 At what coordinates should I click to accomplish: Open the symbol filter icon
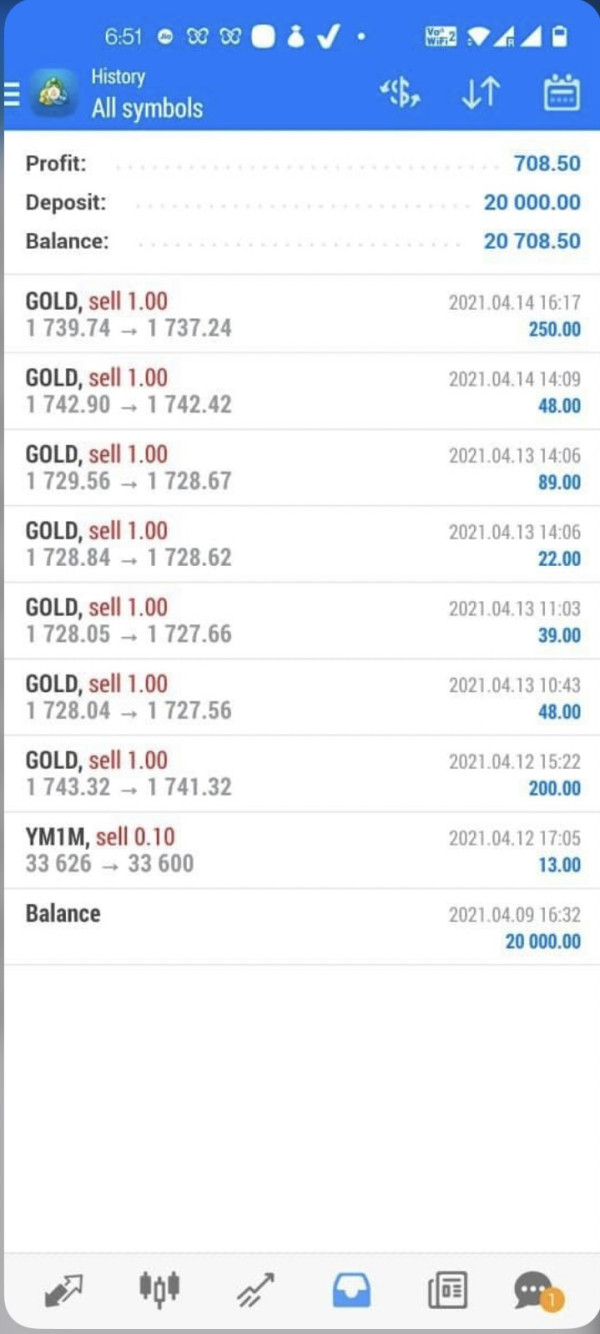pos(399,94)
